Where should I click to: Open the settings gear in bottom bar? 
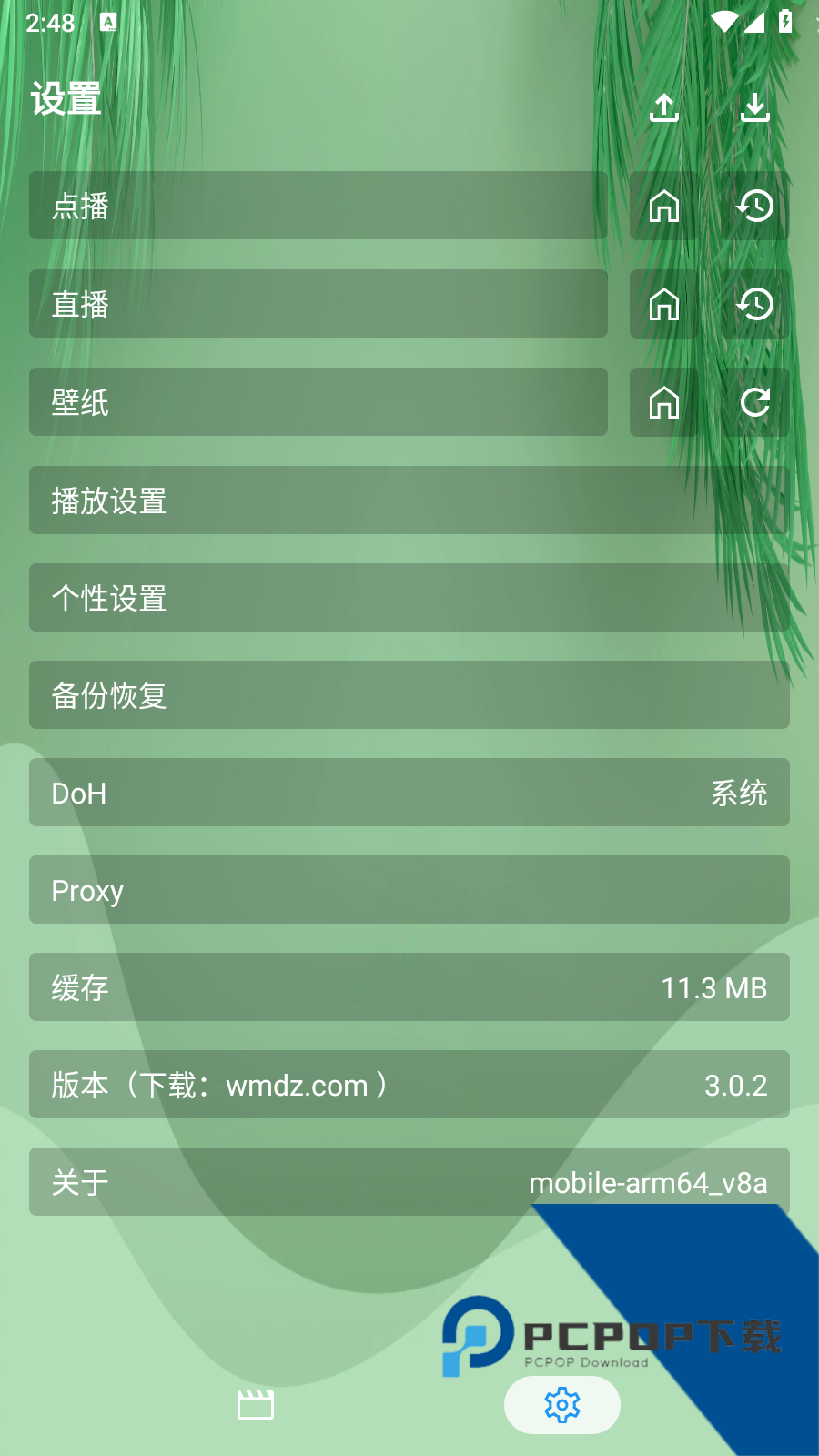click(x=561, y=1405)
